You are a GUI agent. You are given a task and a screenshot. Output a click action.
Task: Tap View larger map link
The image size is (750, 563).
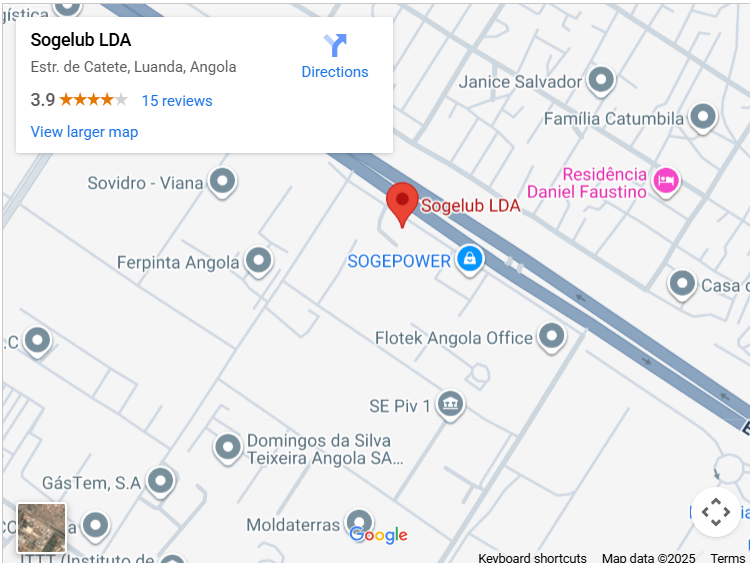(x=84, y=132)
